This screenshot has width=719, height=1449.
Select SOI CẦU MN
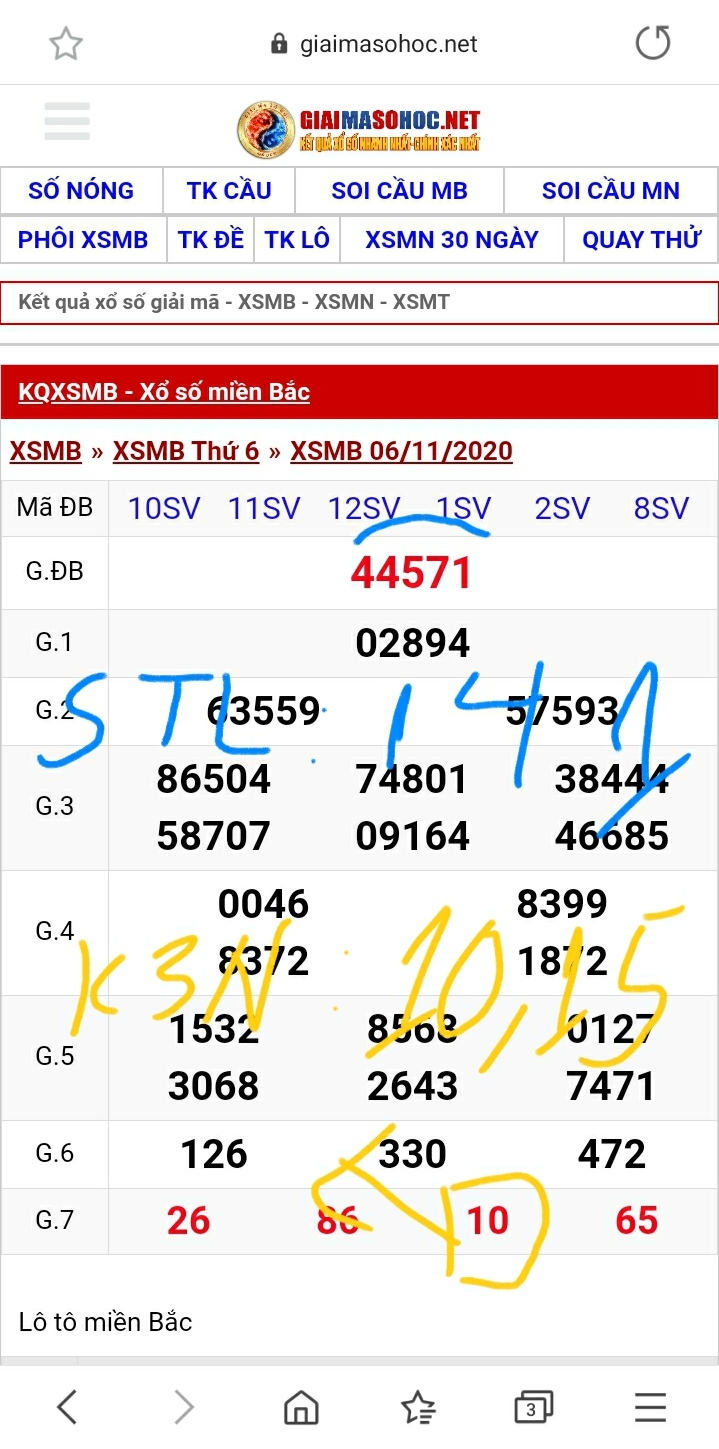tap(611, 191)
